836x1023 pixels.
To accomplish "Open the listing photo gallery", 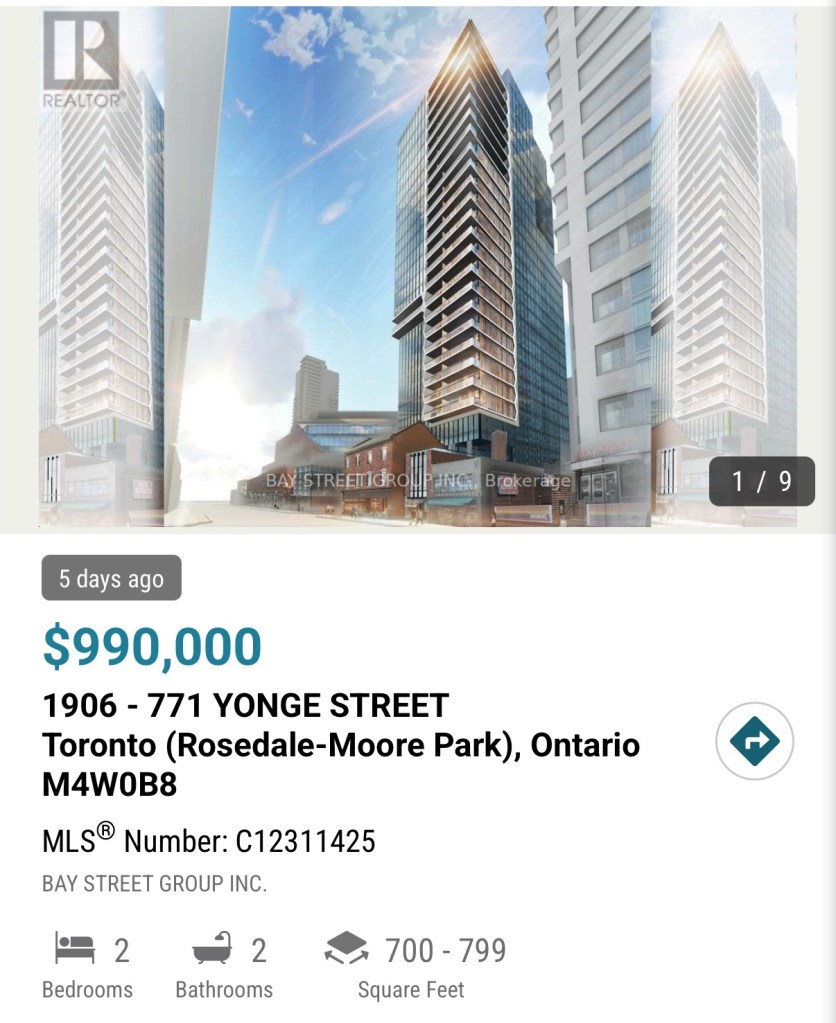I will pyautogui.click(x=418, y=266).
